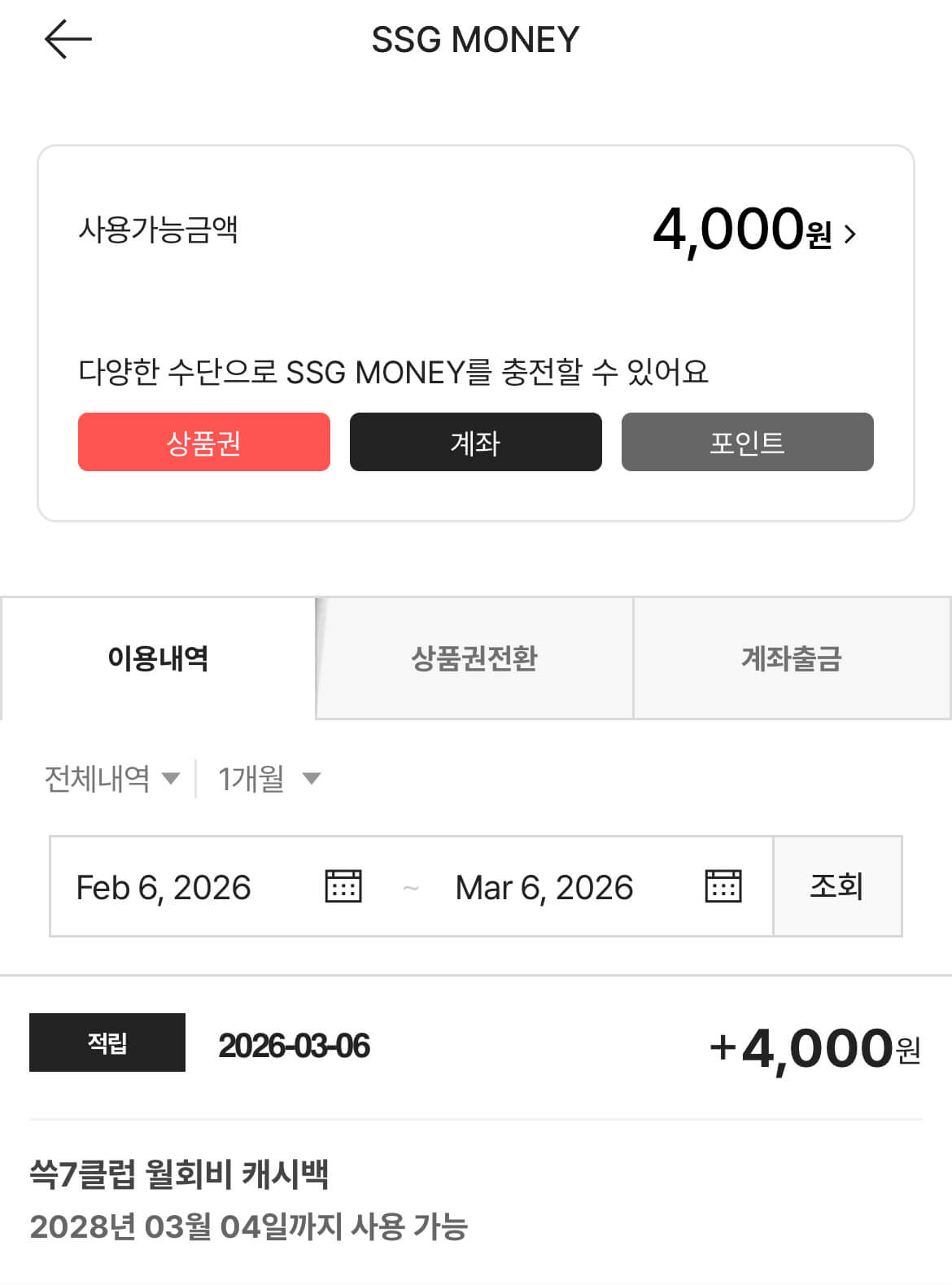The height and width of the screenshot is (1285, 952).
Task: Open the start date calendar picker
Action: [x=343, y=886]
